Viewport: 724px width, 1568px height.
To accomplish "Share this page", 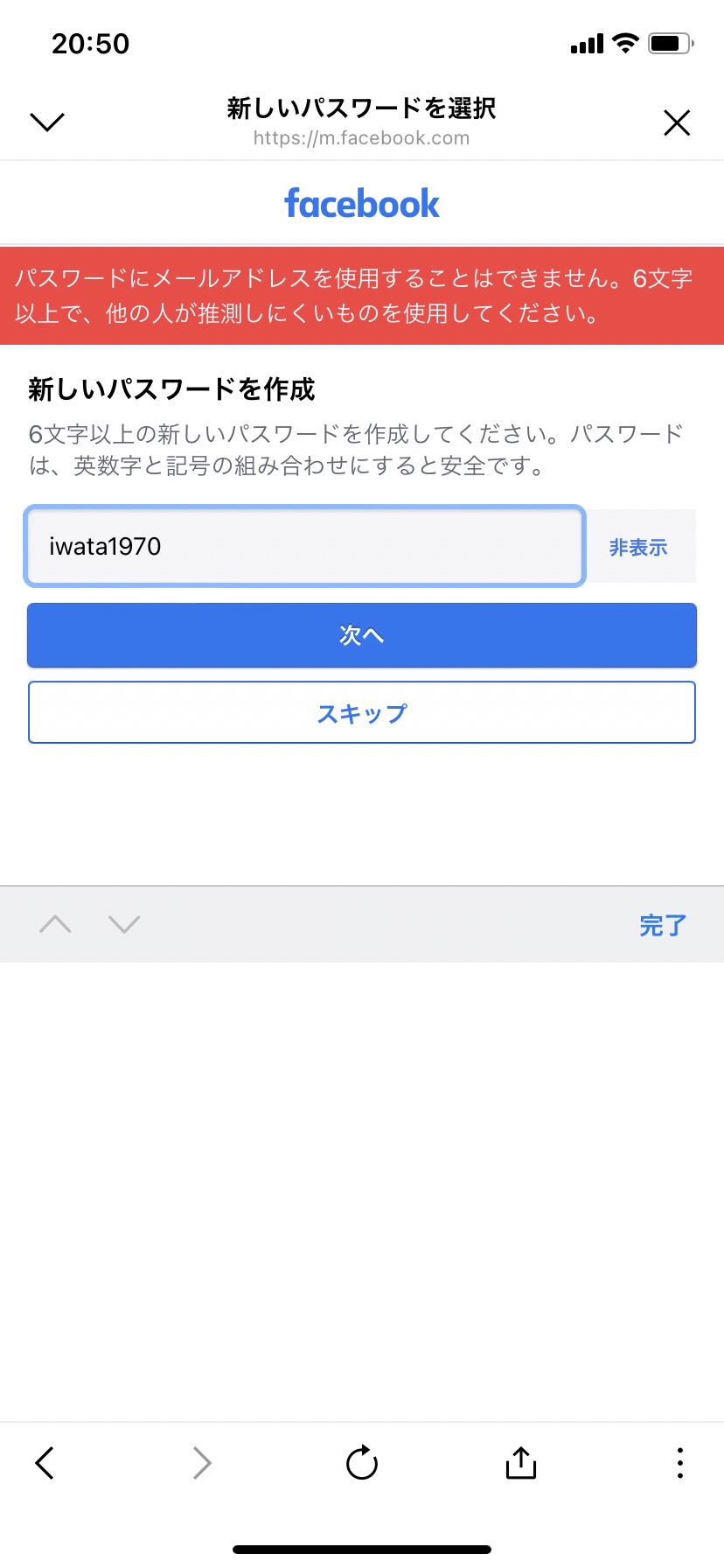I will click(521, 1462).
